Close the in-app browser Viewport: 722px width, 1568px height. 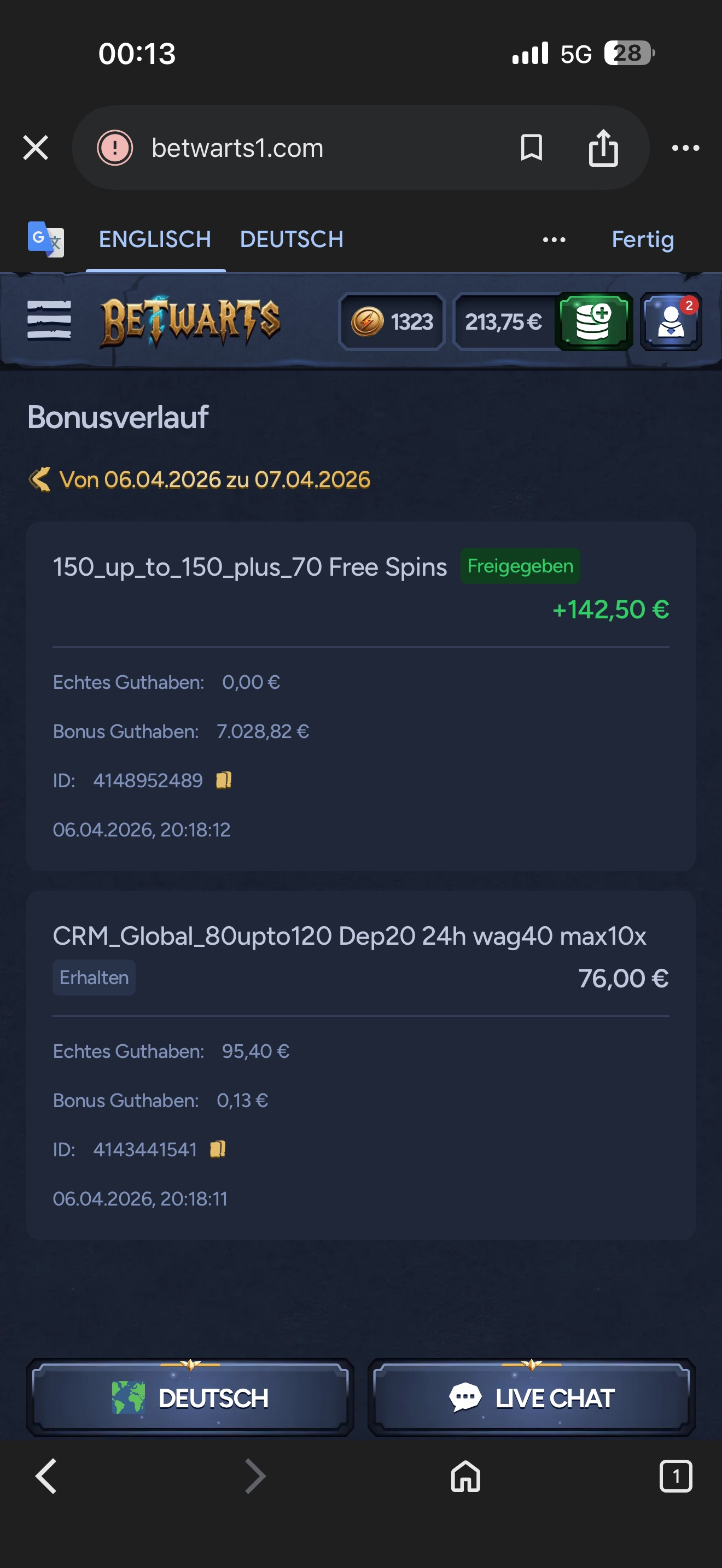tap(36, 148)
